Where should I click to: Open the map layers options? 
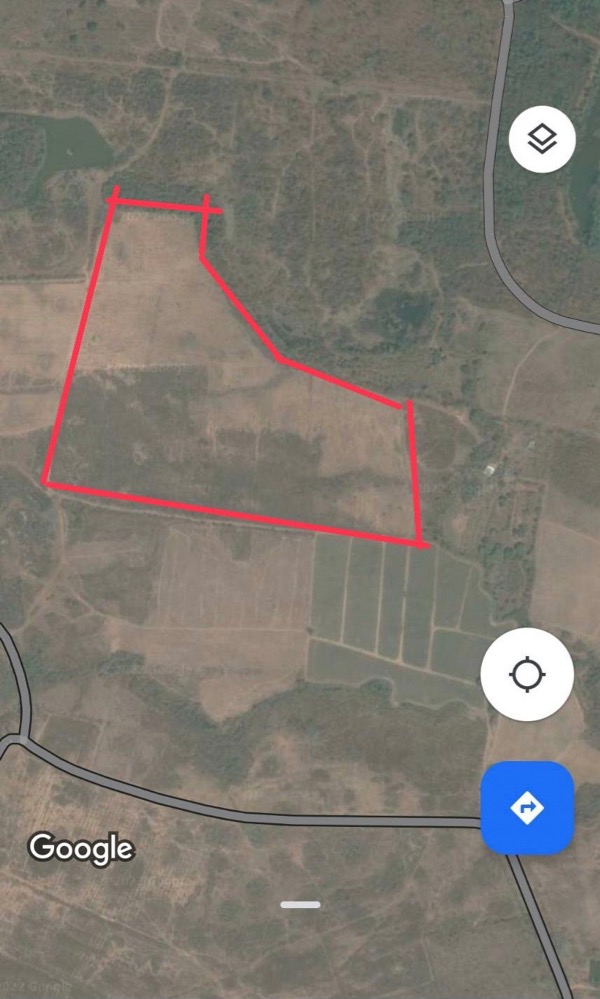542,139
